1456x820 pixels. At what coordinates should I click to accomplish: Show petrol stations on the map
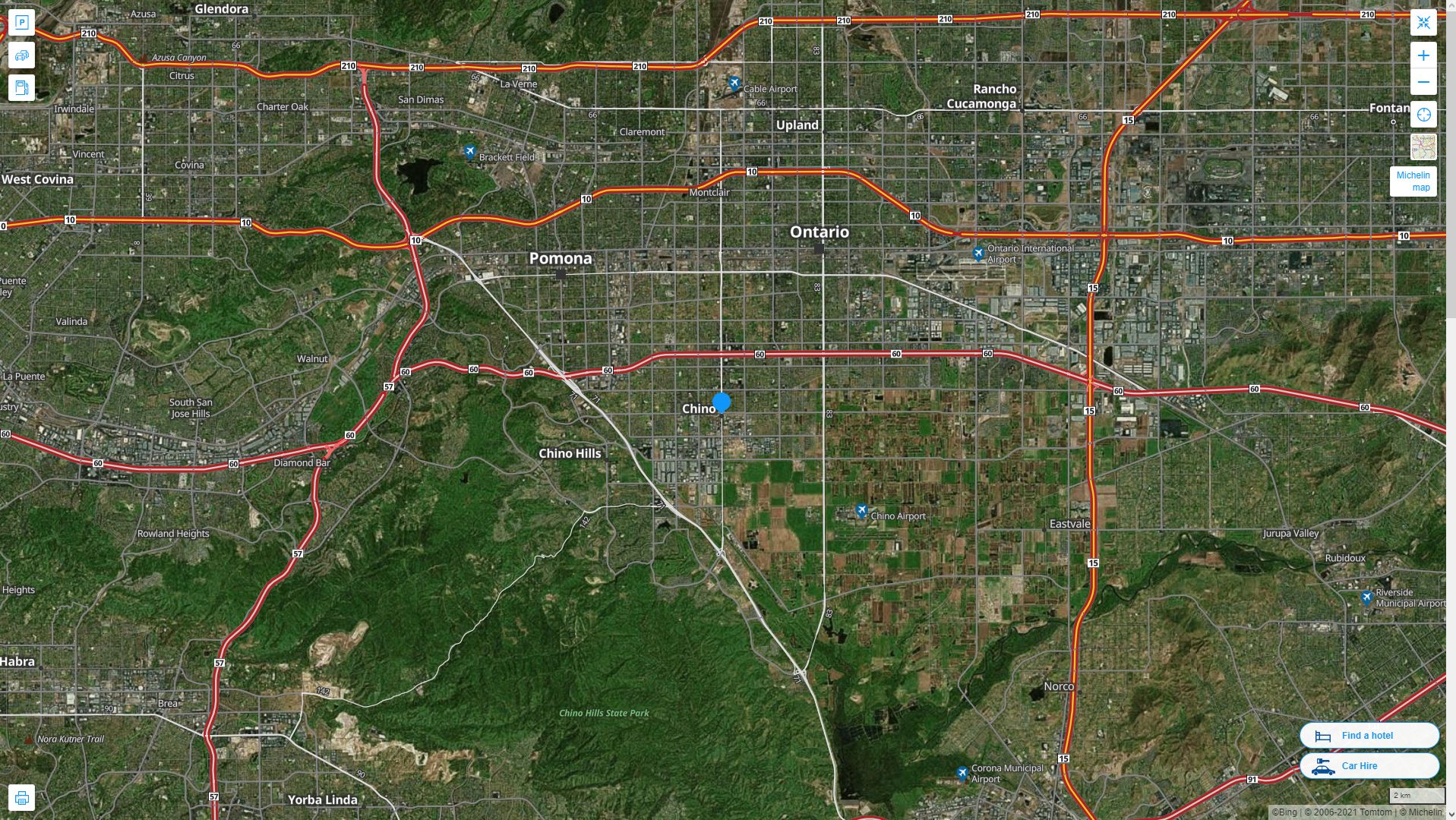click(x=21, y=87)
